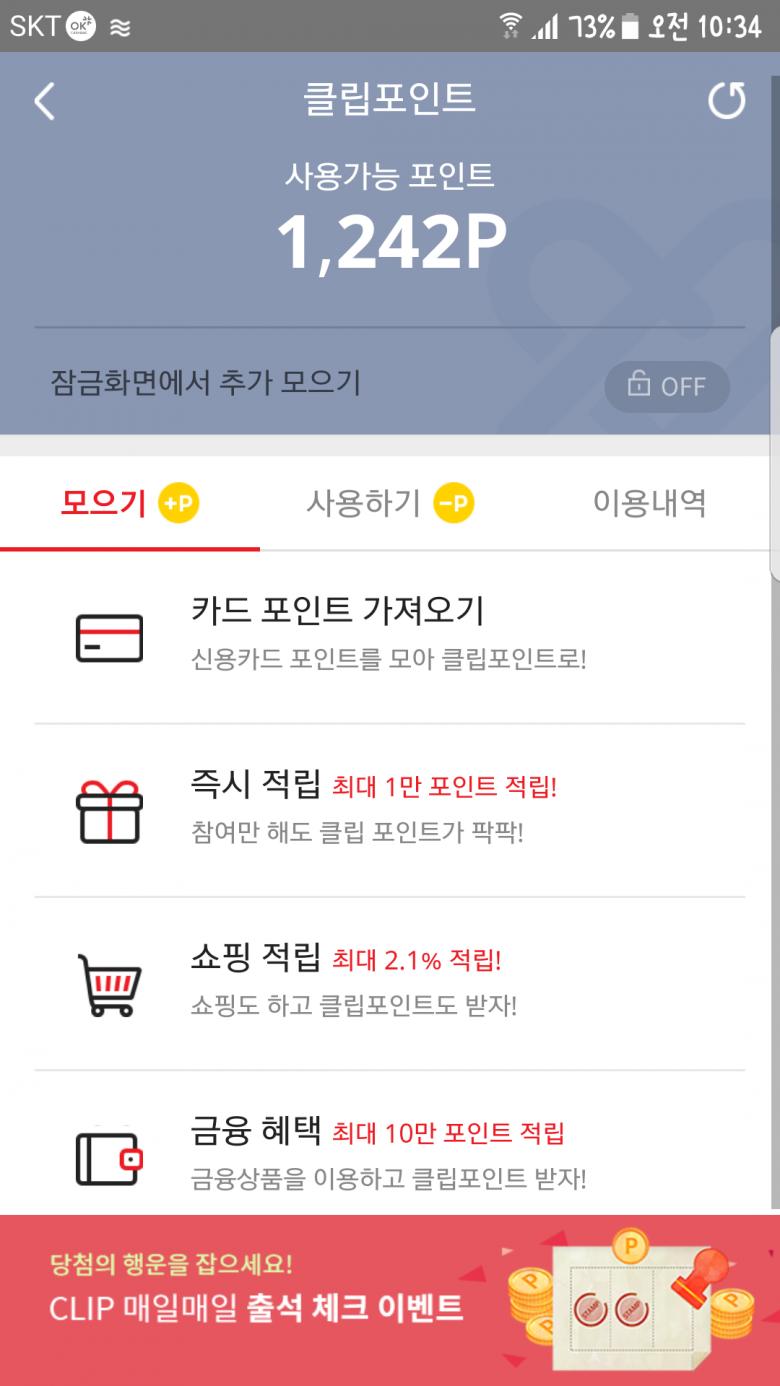780x1386 pixels.
Task: Refresh the points balance
Action: click(x=726, y=101)
